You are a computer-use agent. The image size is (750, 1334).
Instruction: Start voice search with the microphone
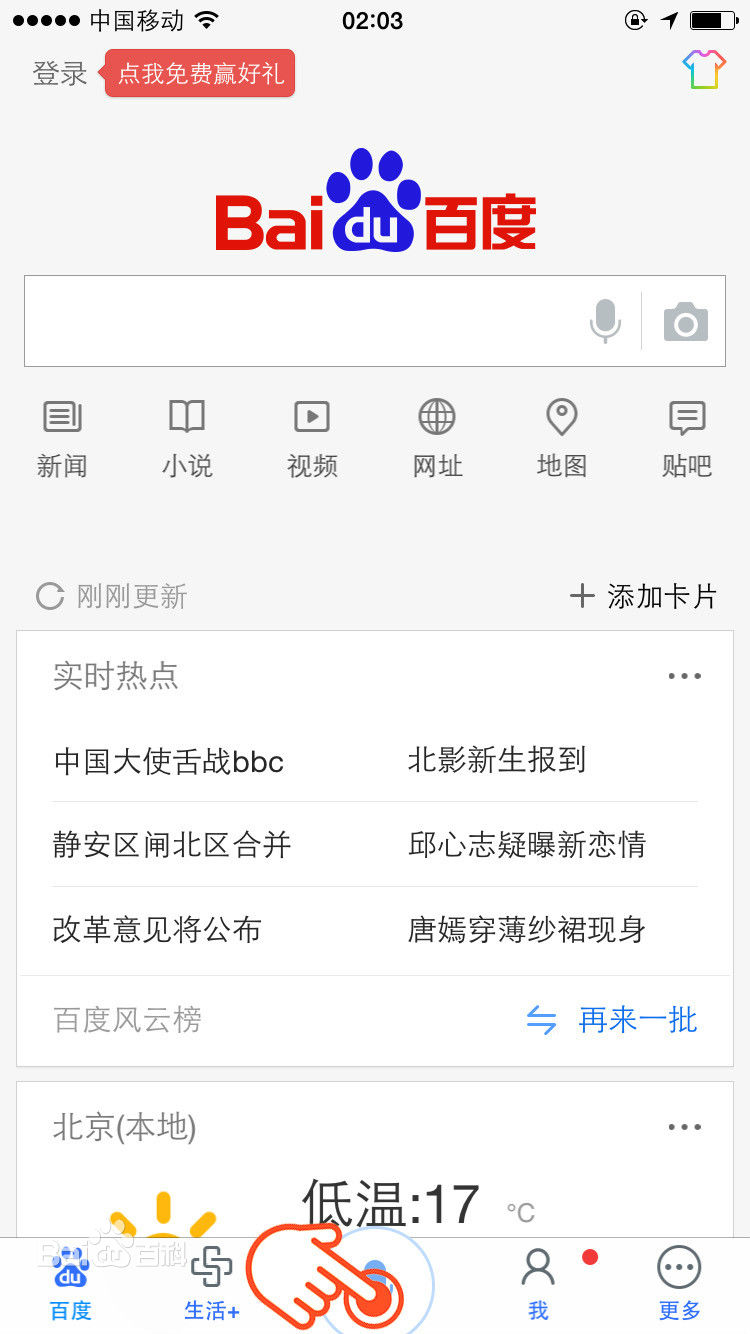605,321
